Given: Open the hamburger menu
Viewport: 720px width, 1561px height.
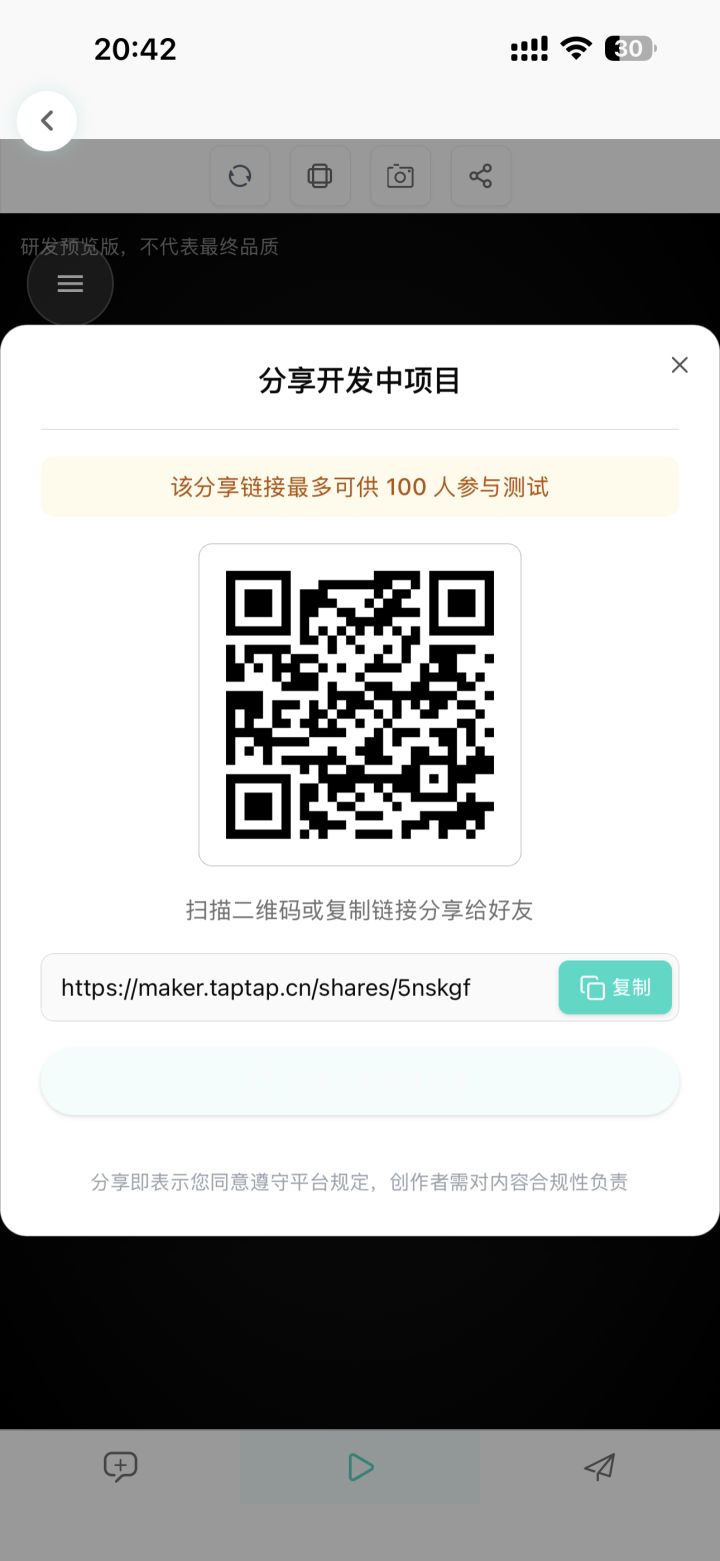Looking at the screenshot, I should pos(70,283).
